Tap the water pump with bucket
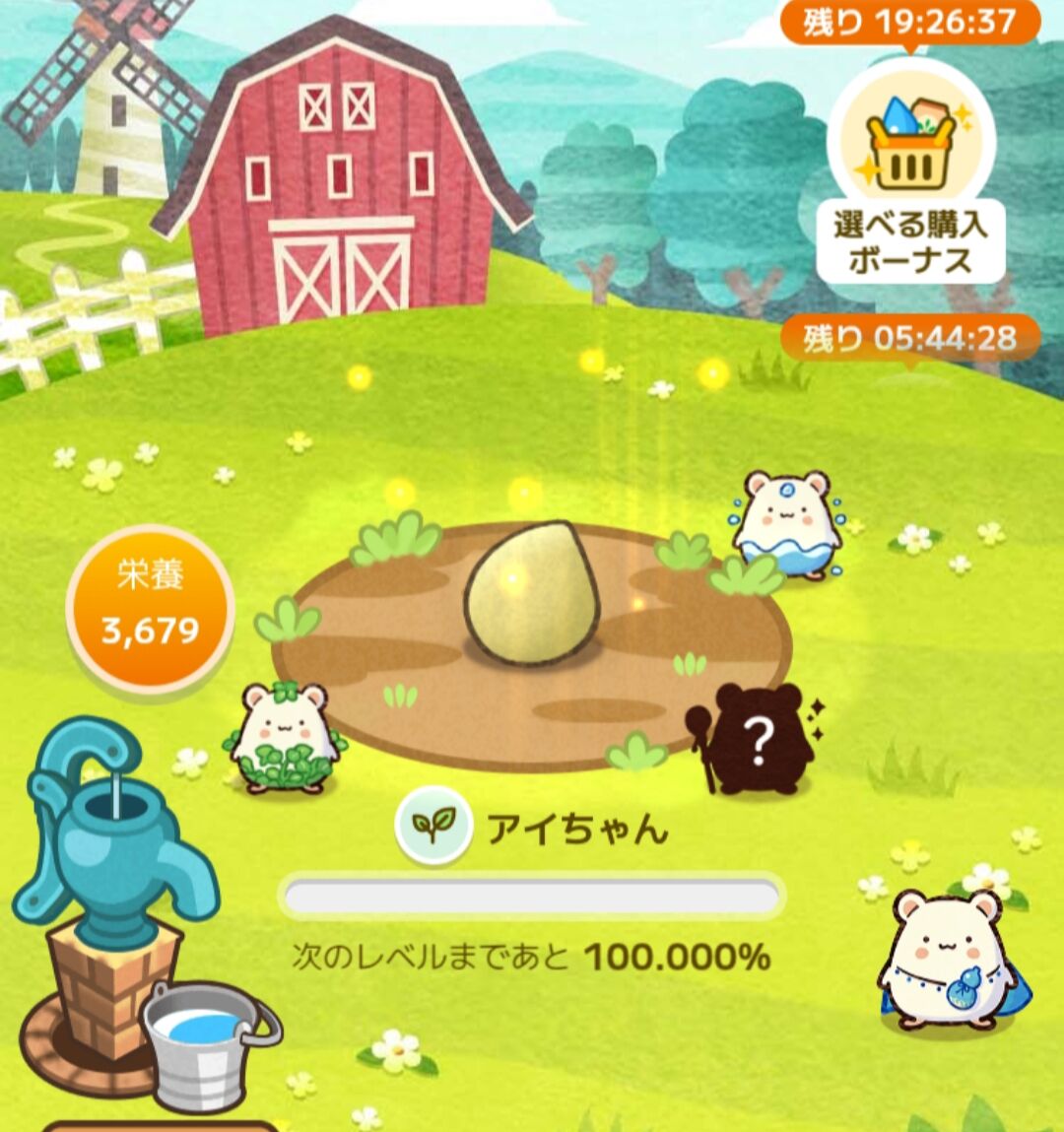Viewport: 1064px width, 1132px height. coord(118,906)
